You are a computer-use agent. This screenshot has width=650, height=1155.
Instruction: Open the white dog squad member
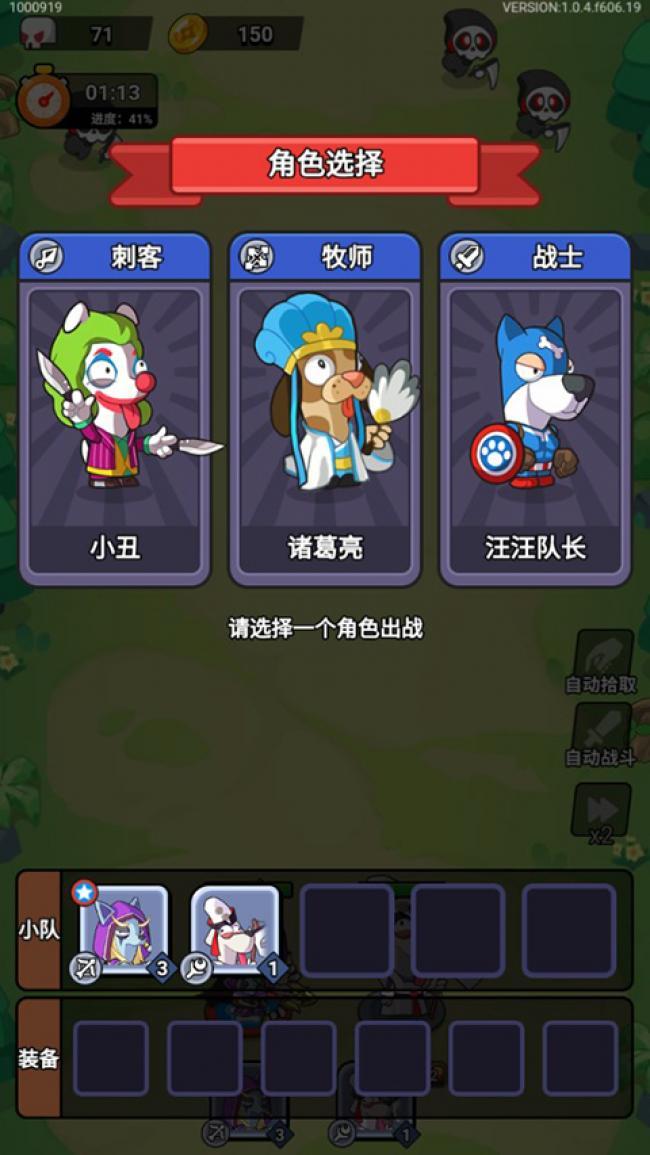pos(235,930)
